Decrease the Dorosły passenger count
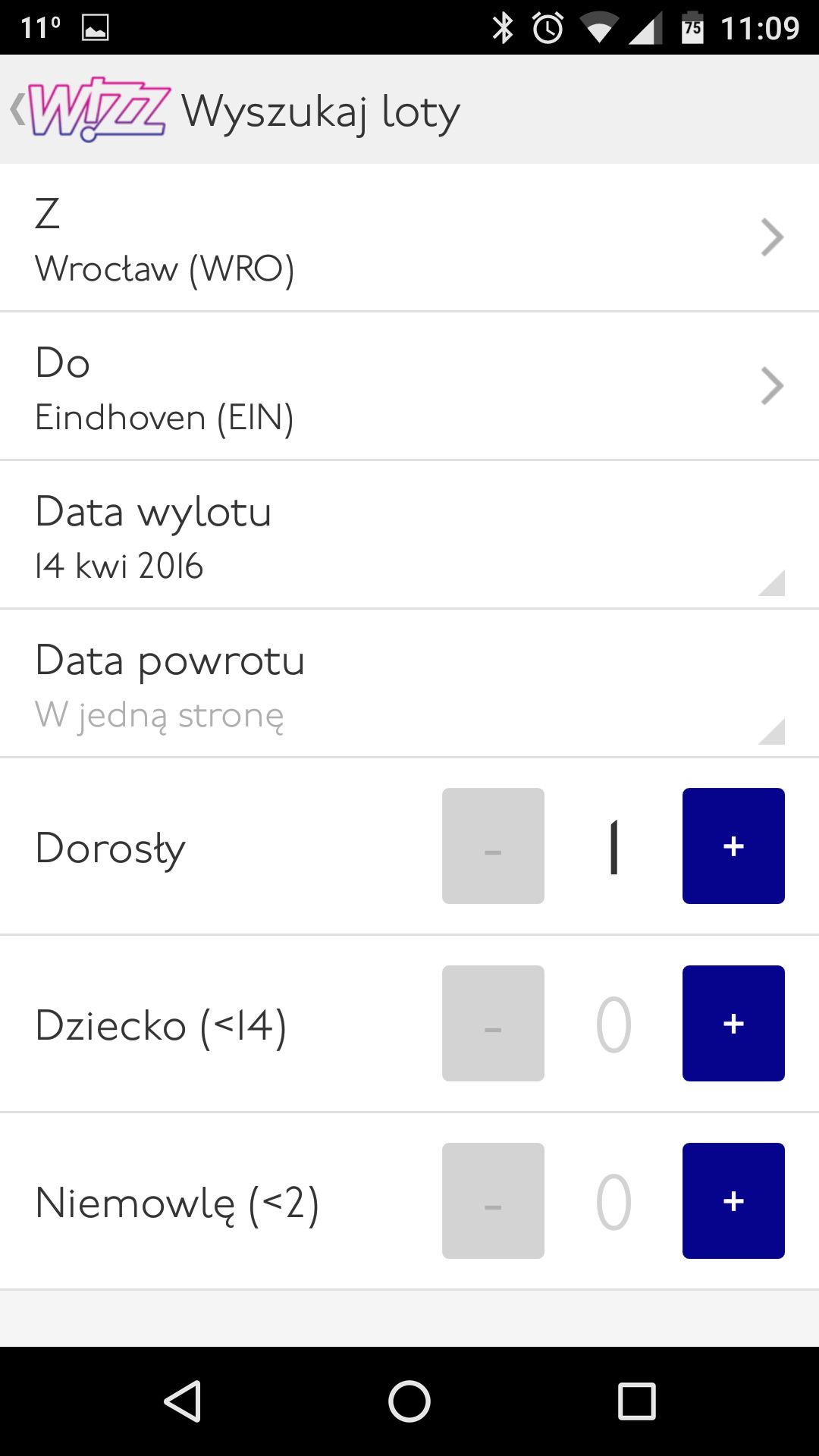Viewport: 819px width, 1456px height. point(493,846)
